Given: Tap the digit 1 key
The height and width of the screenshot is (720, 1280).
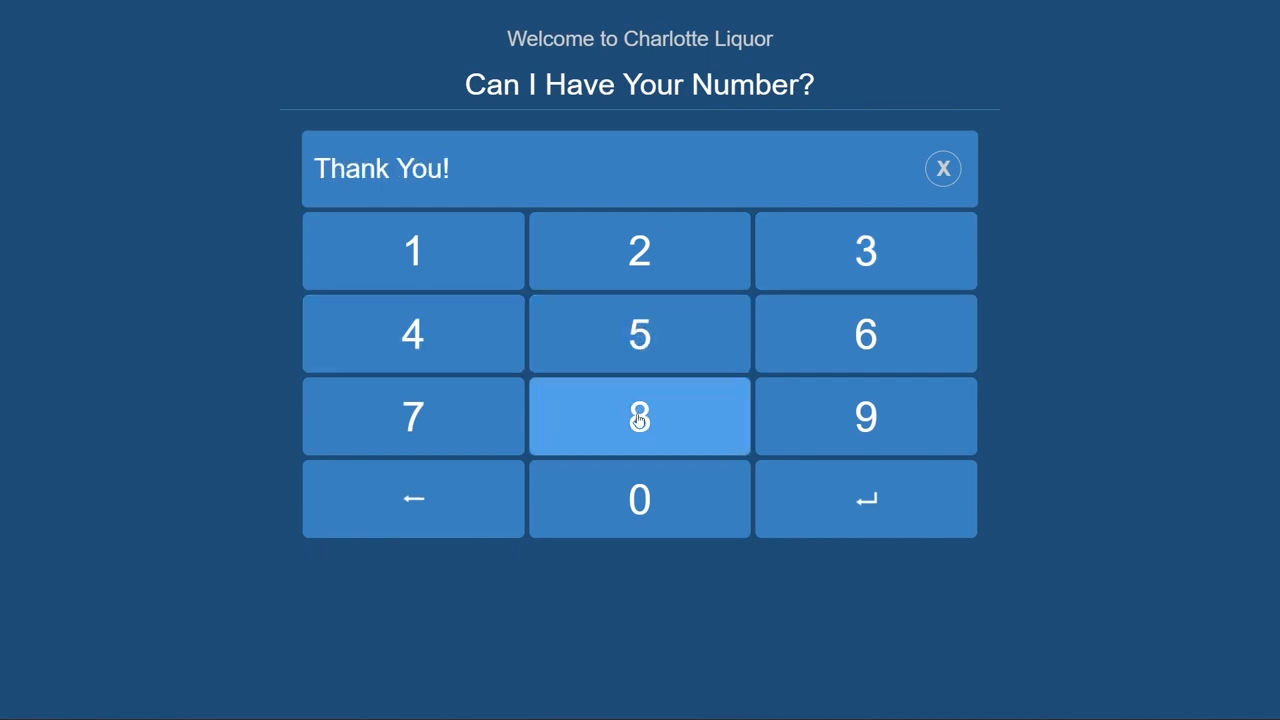Looking at the screenshot, I should point(413,251).
